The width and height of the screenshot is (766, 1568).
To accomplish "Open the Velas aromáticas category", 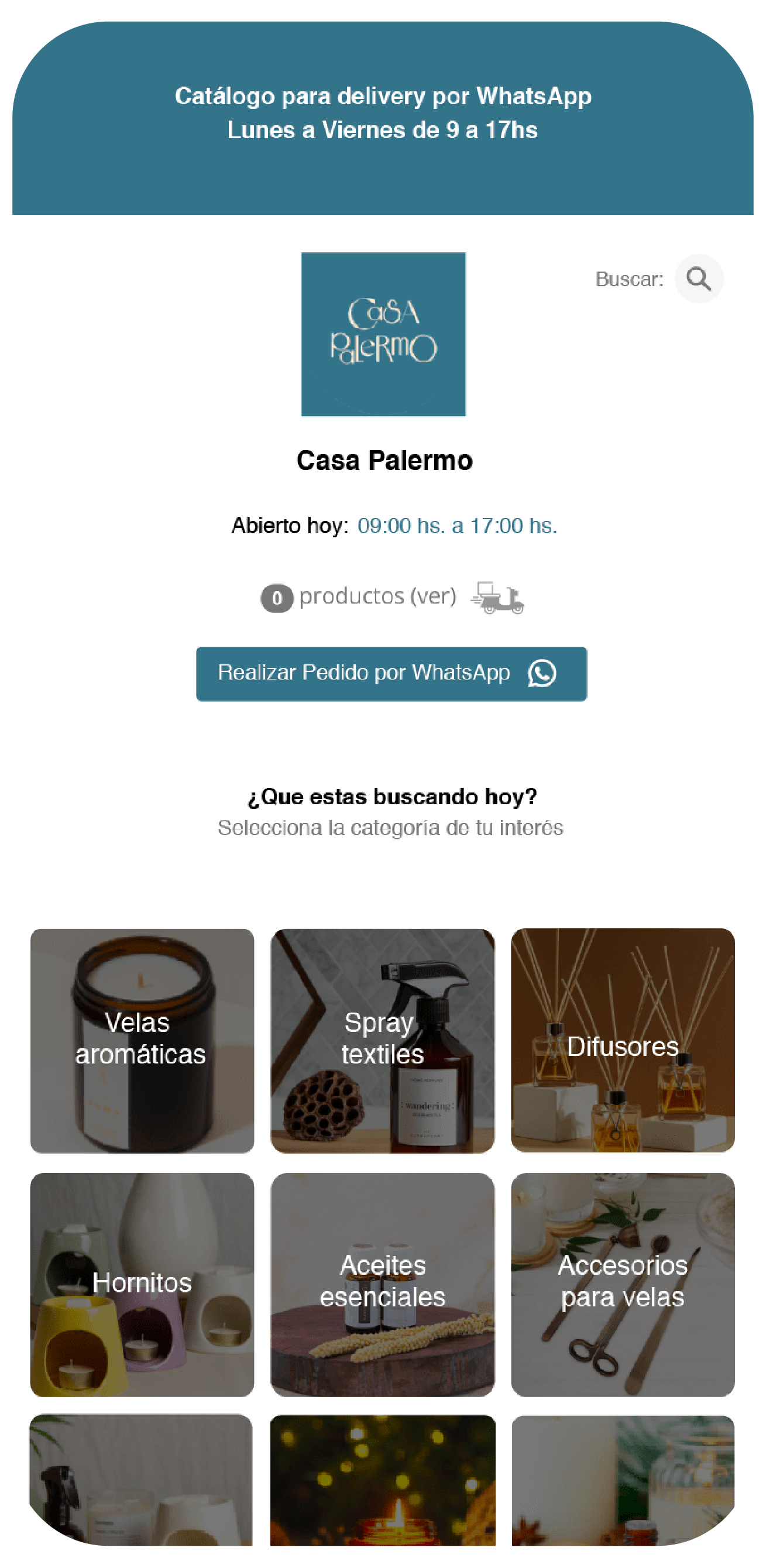I will (142, 1040).
